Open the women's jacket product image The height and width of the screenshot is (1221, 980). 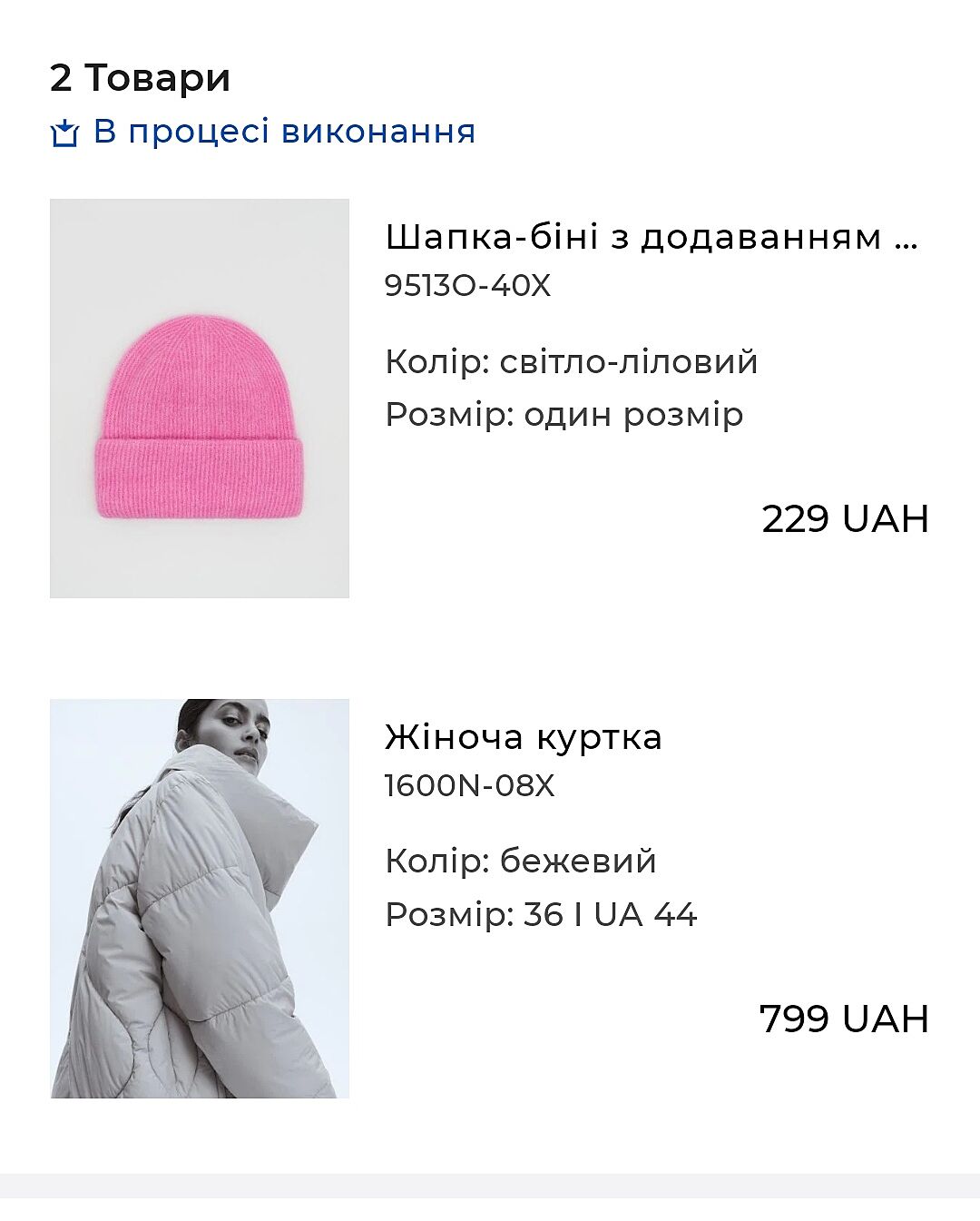[199, 898]
